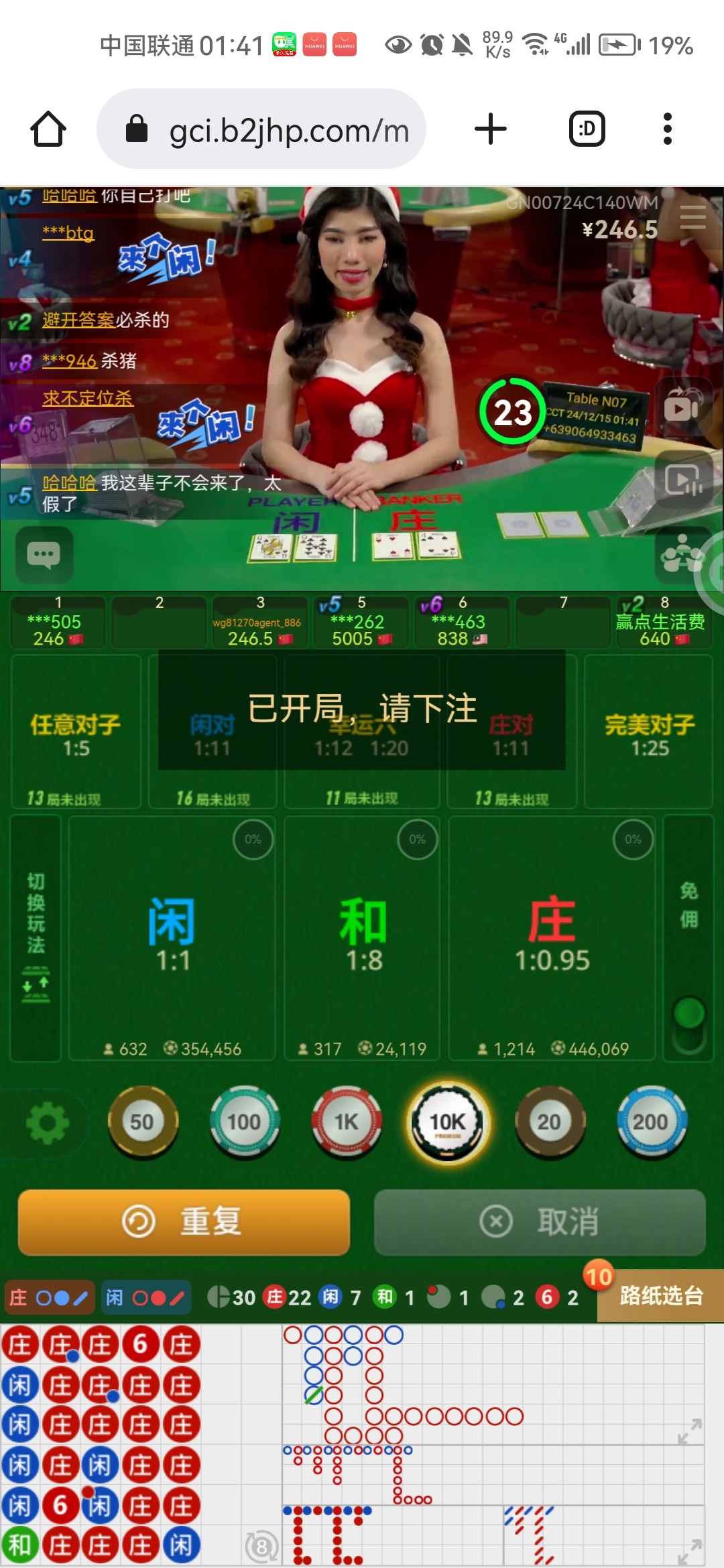724x1568 pixels.
Task: Cancel bet with 取消
Action: tap(540, 1221)
